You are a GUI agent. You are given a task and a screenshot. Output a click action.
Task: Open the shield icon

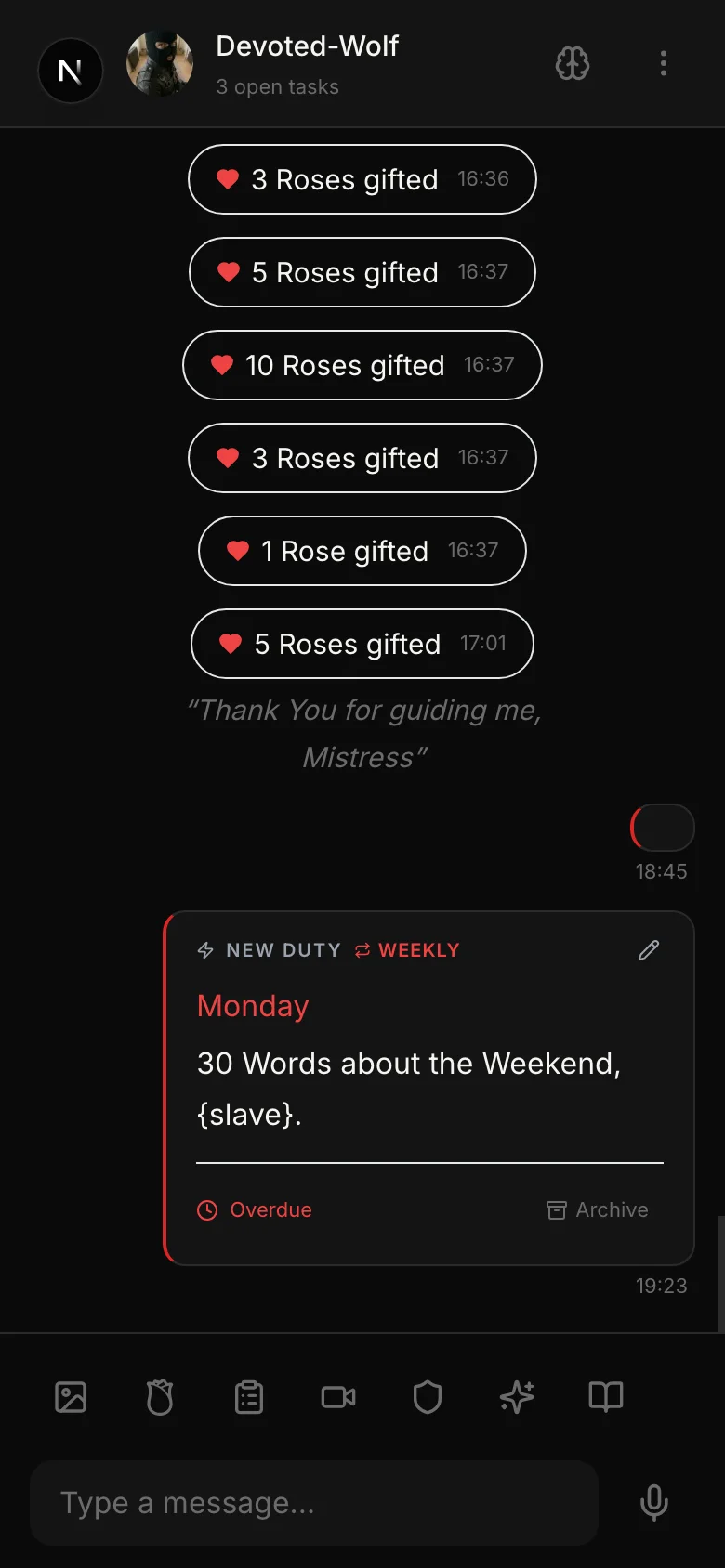click(x=428, y=1397)
